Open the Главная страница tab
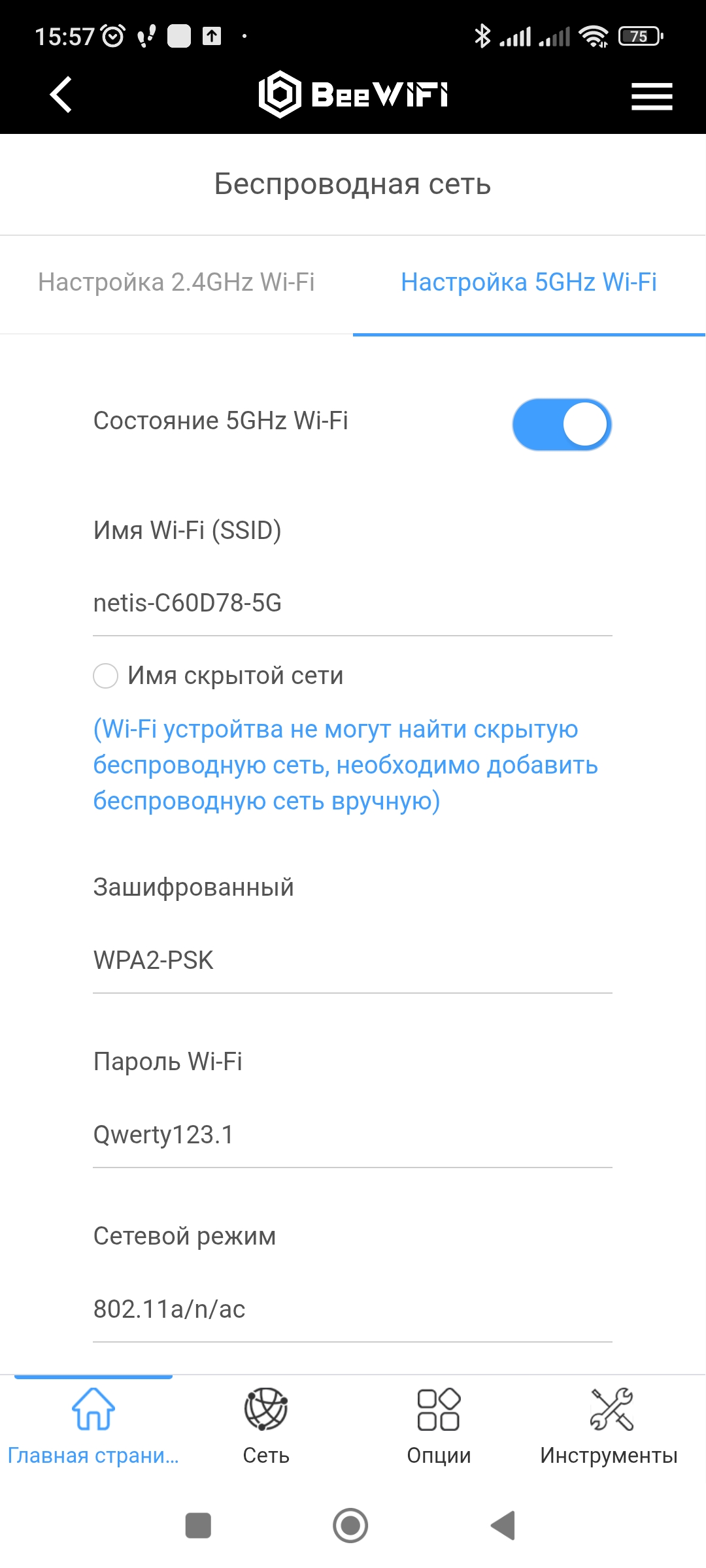The width and height of the screenshot is (706, 1568). [93, 1426]
